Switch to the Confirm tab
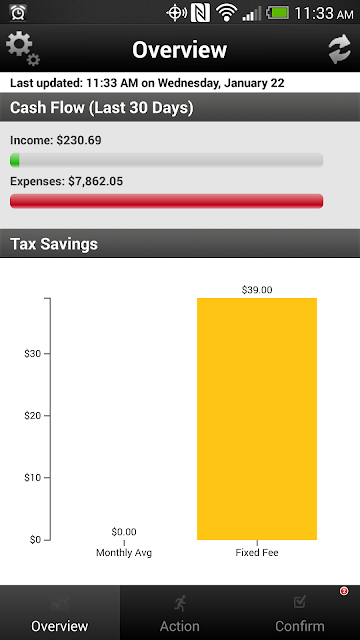Screen dimensions: 360x640 click(x=300, y=613)
